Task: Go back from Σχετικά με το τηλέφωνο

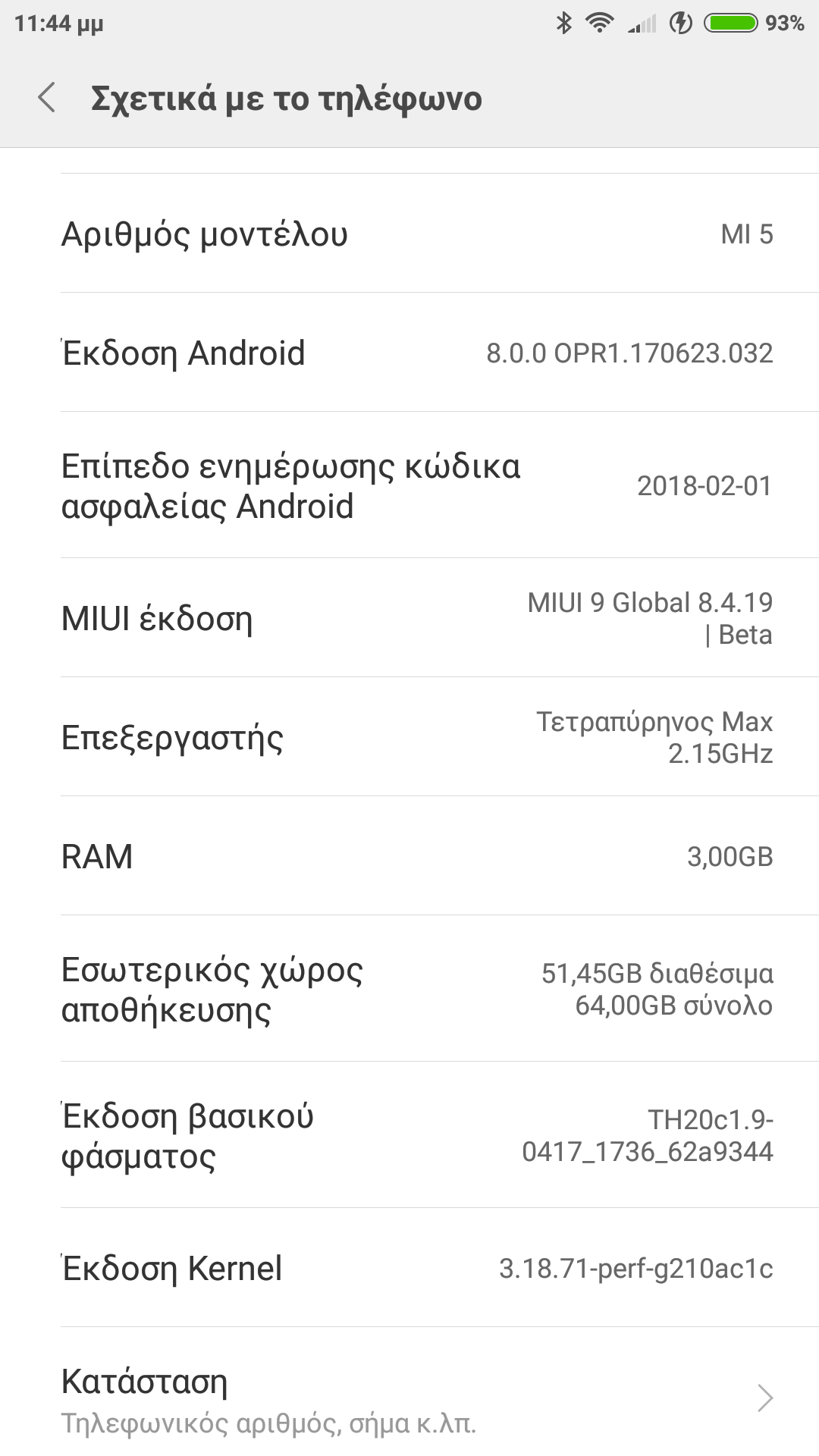Action: (x=47, y=99)
